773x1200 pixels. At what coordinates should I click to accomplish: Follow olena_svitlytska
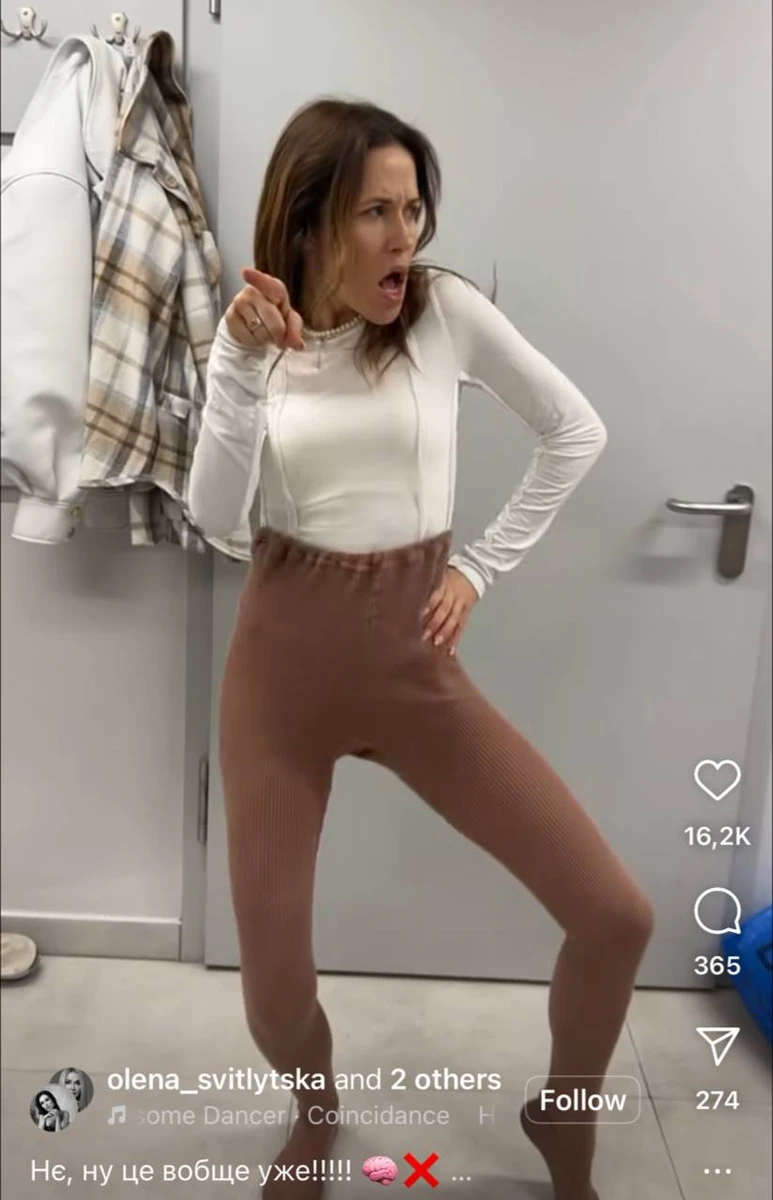582,1100
